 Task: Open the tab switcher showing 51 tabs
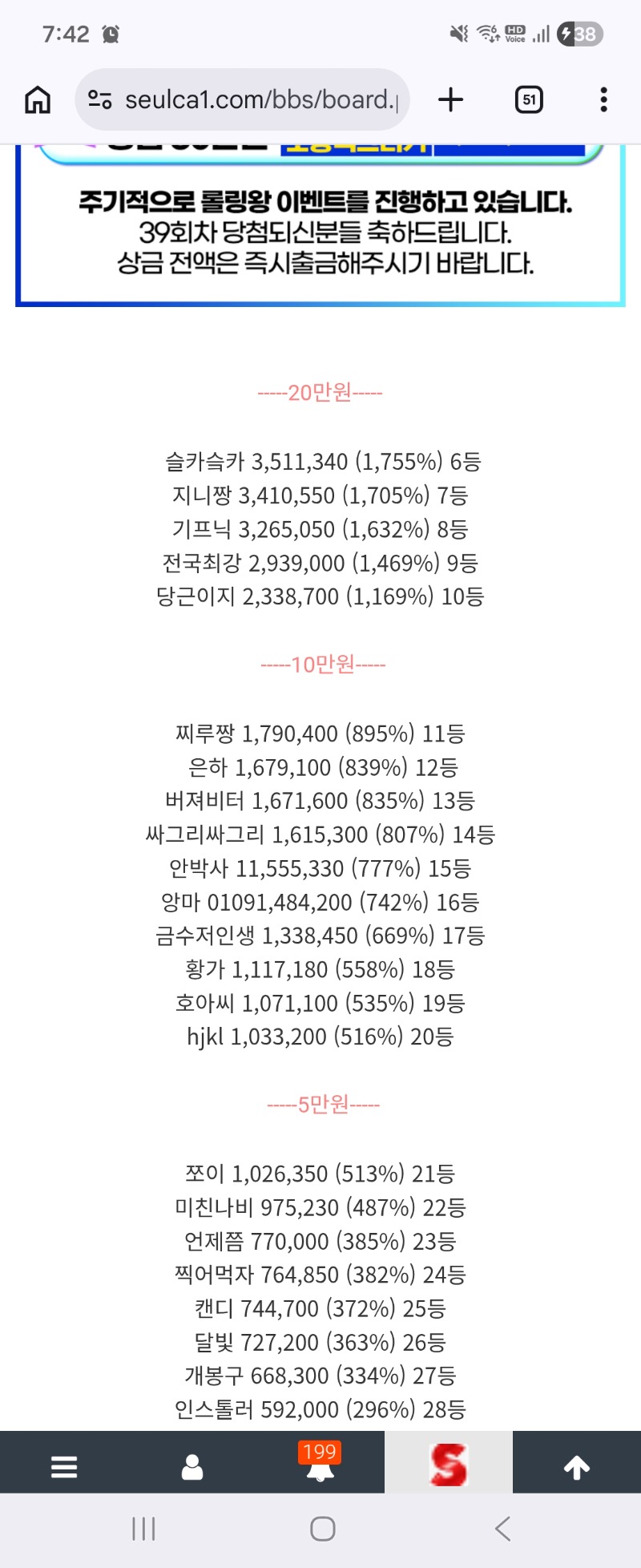[x=529, y=100]
